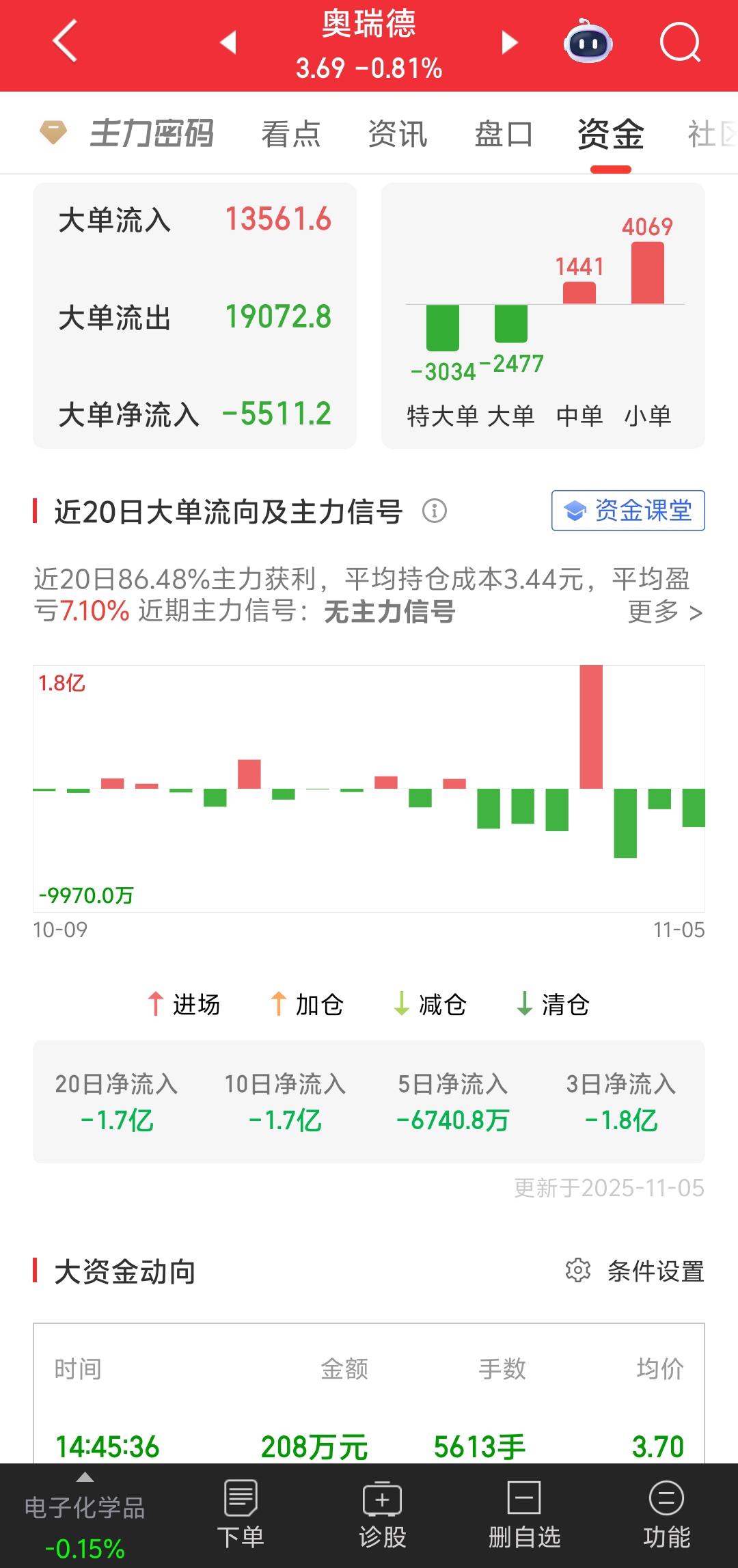
Task: Remove stock via 删自选
Action: pos(524,1515)
